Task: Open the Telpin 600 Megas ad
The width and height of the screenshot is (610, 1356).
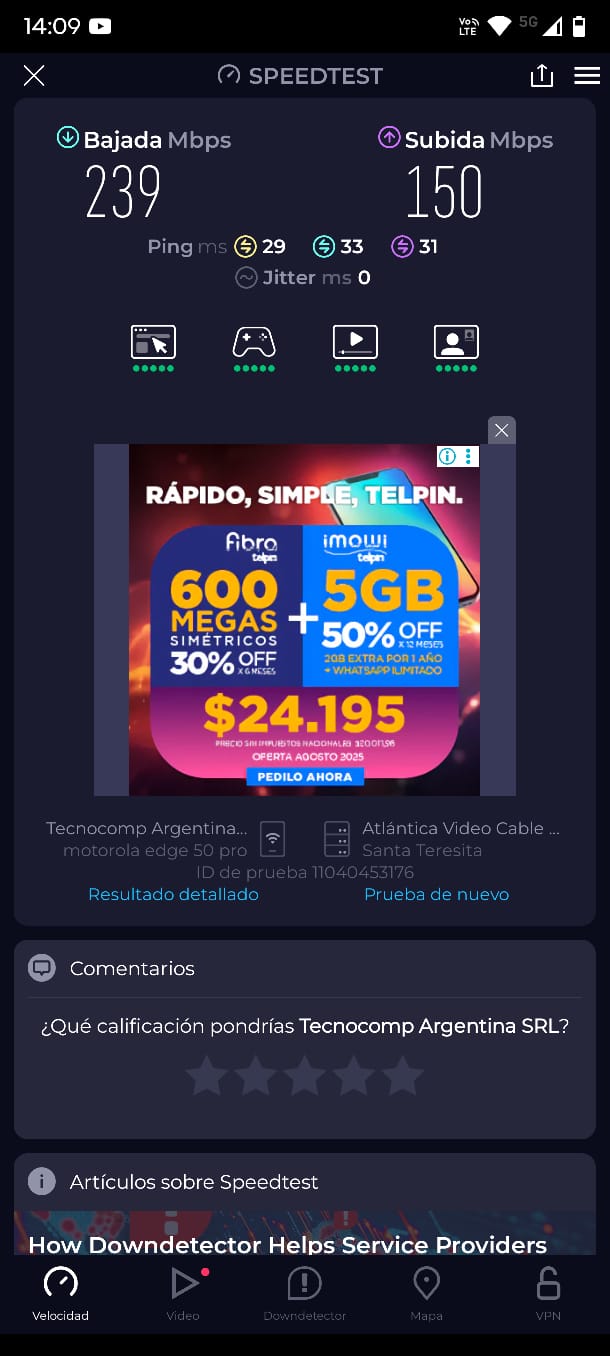Action: (x=304, y=630)
